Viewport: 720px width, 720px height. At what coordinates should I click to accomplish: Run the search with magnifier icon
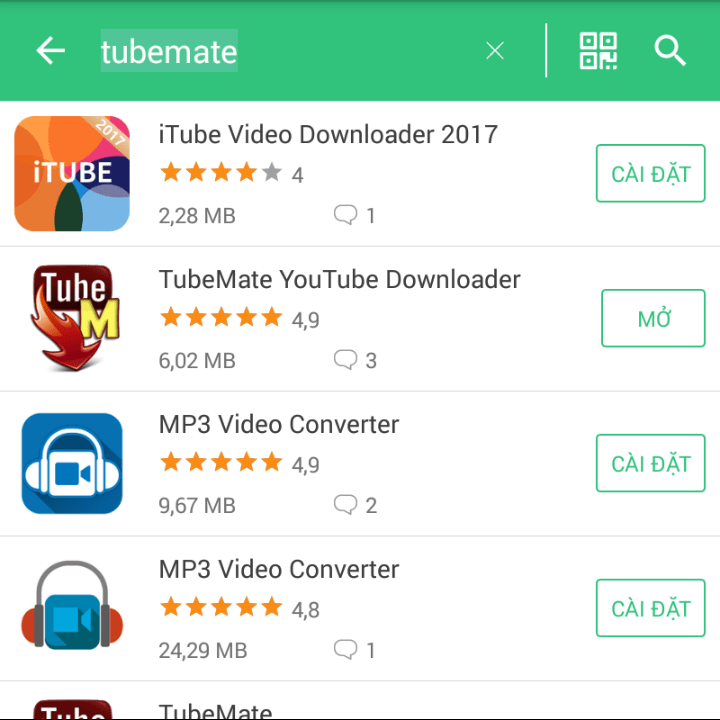tap(670, 51)
